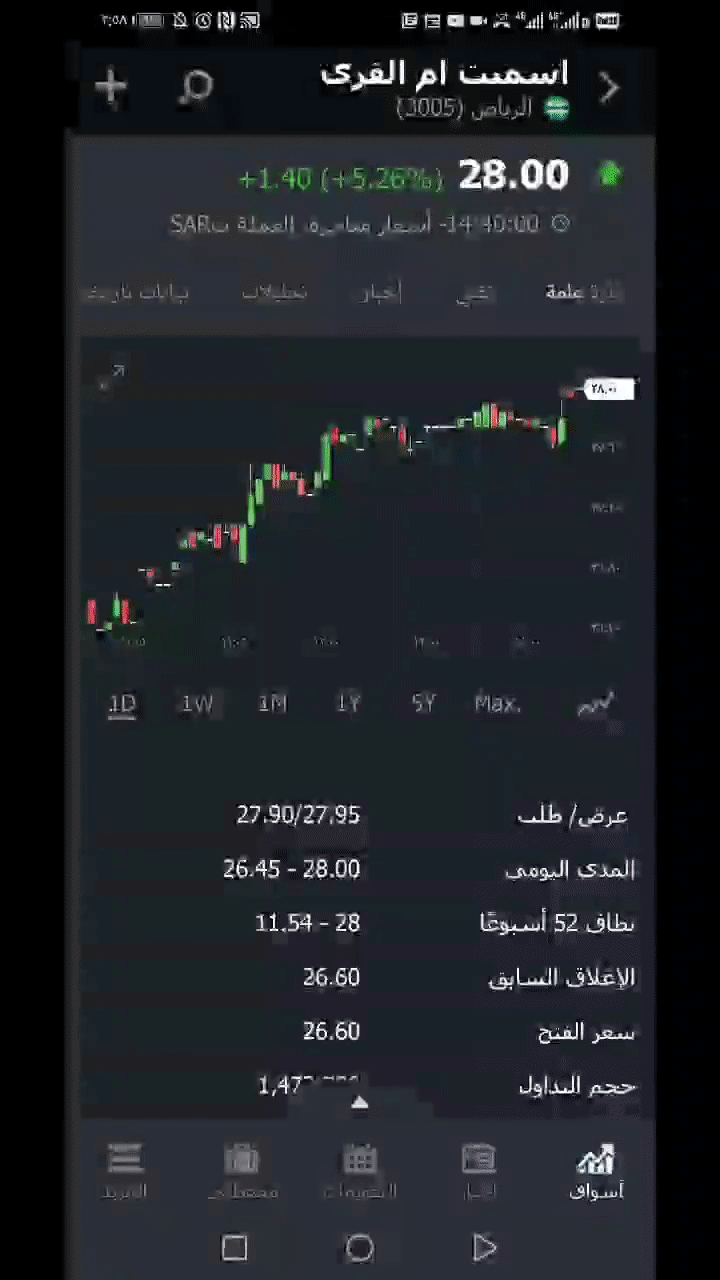Open the search magnifier icon
Image resolution: width=720 pixels, height=1280 pixels.
click(195, 88)
